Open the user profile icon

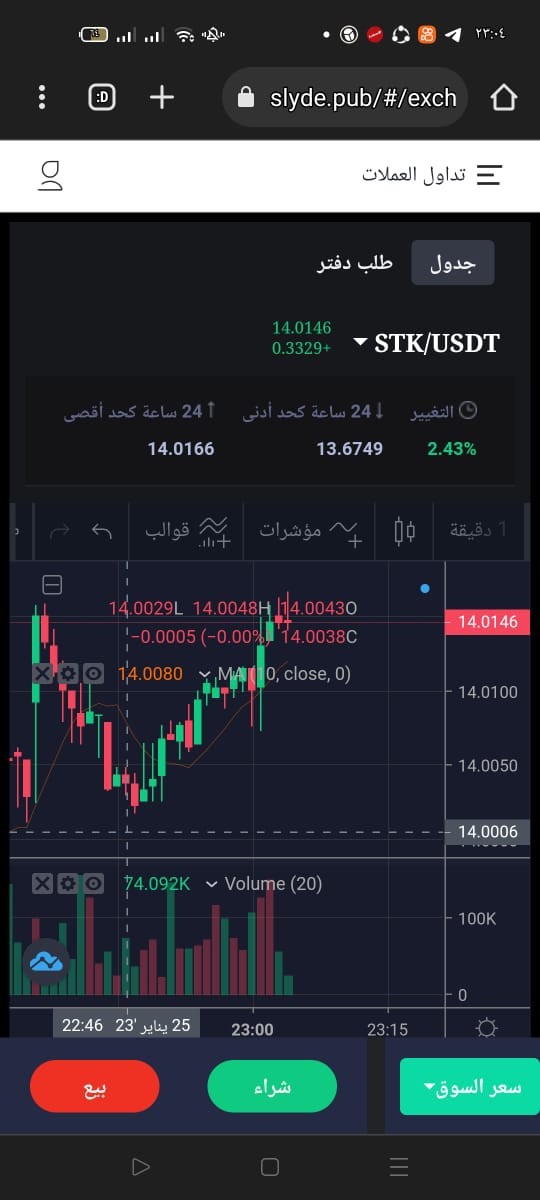(51, 175)
